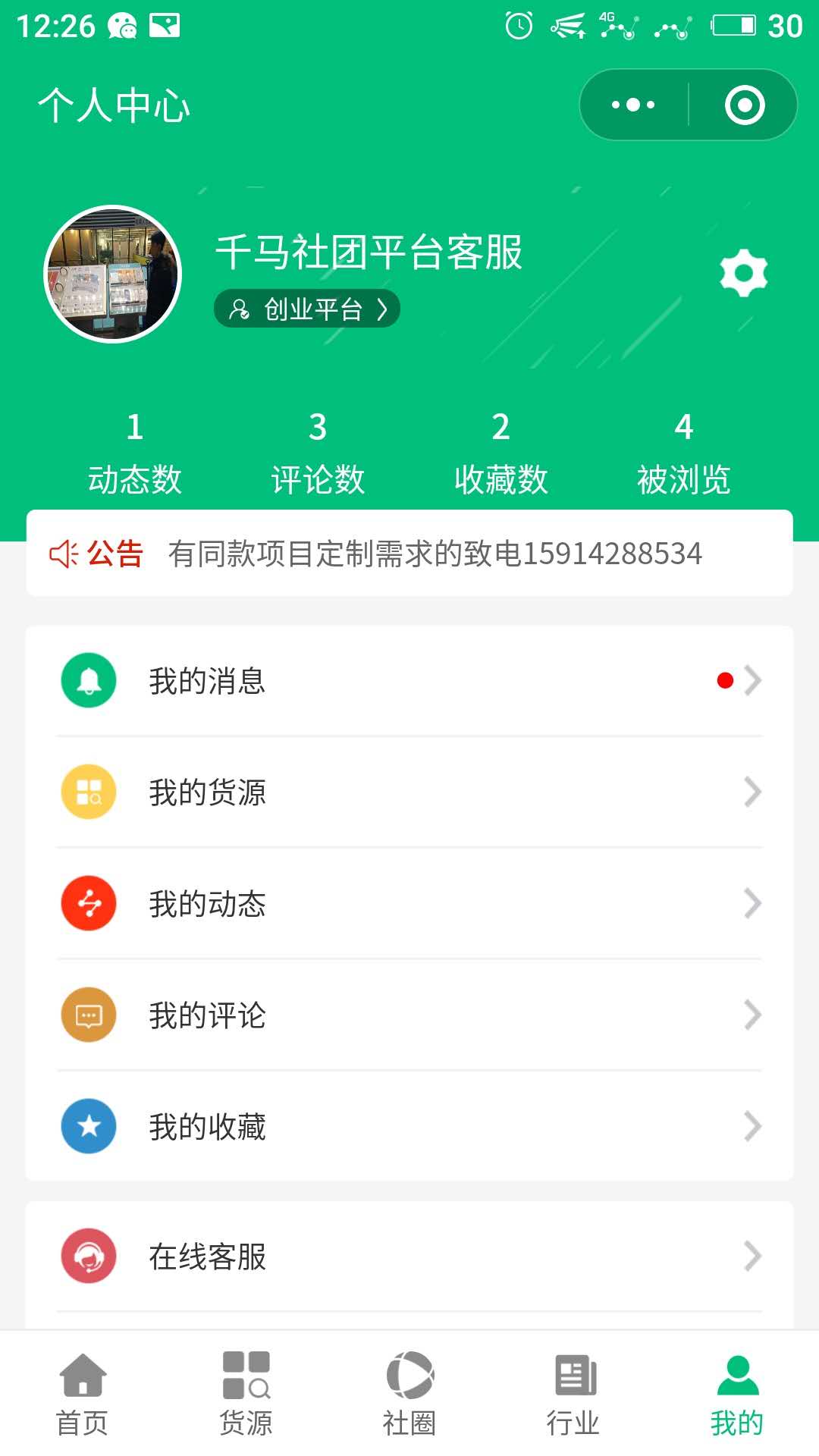
Task: Select the 我的 tab
Action: tap(737, 1394)
